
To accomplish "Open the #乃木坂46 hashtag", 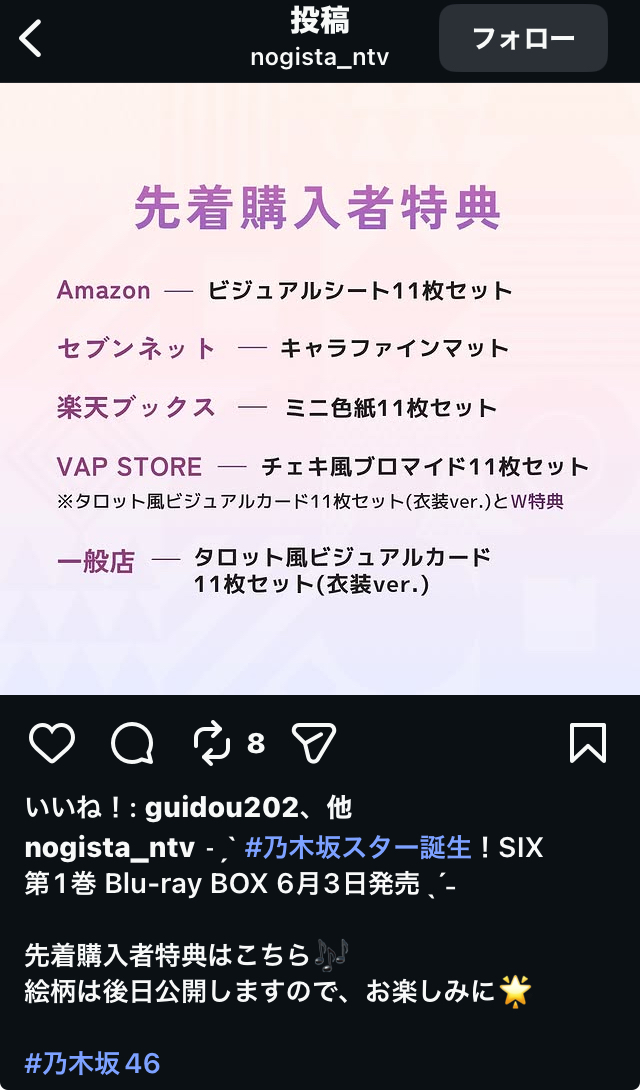I will [92, 1062].
